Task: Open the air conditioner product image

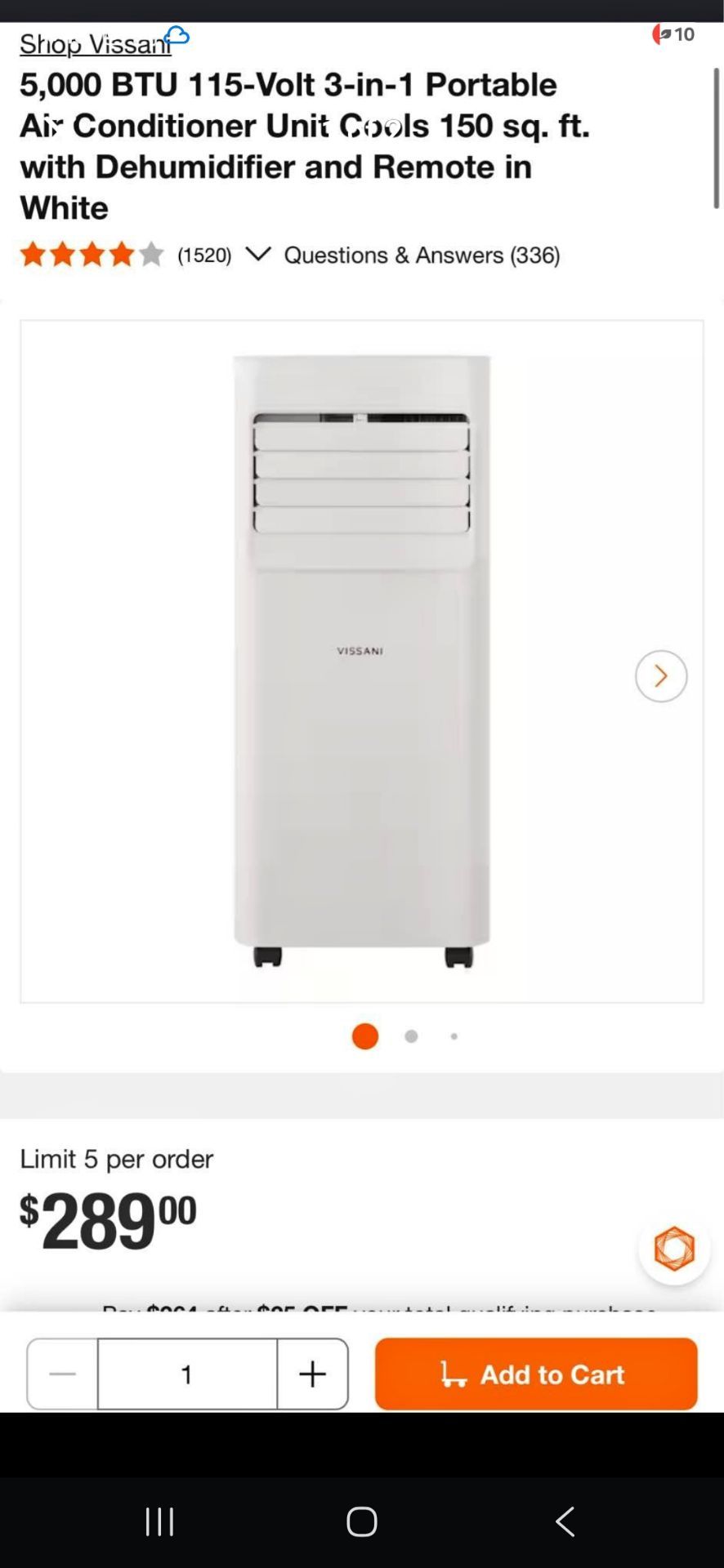Action: [x=362, y=661]
